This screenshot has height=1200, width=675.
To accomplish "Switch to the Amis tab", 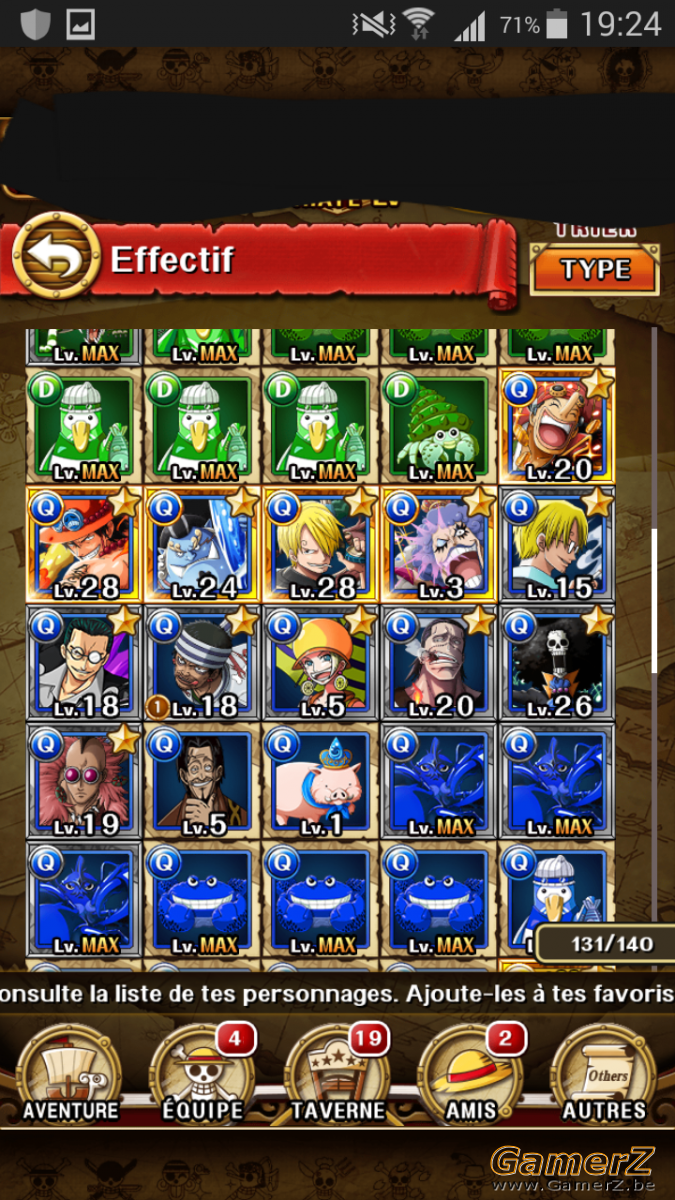I will coord(472,1074).
